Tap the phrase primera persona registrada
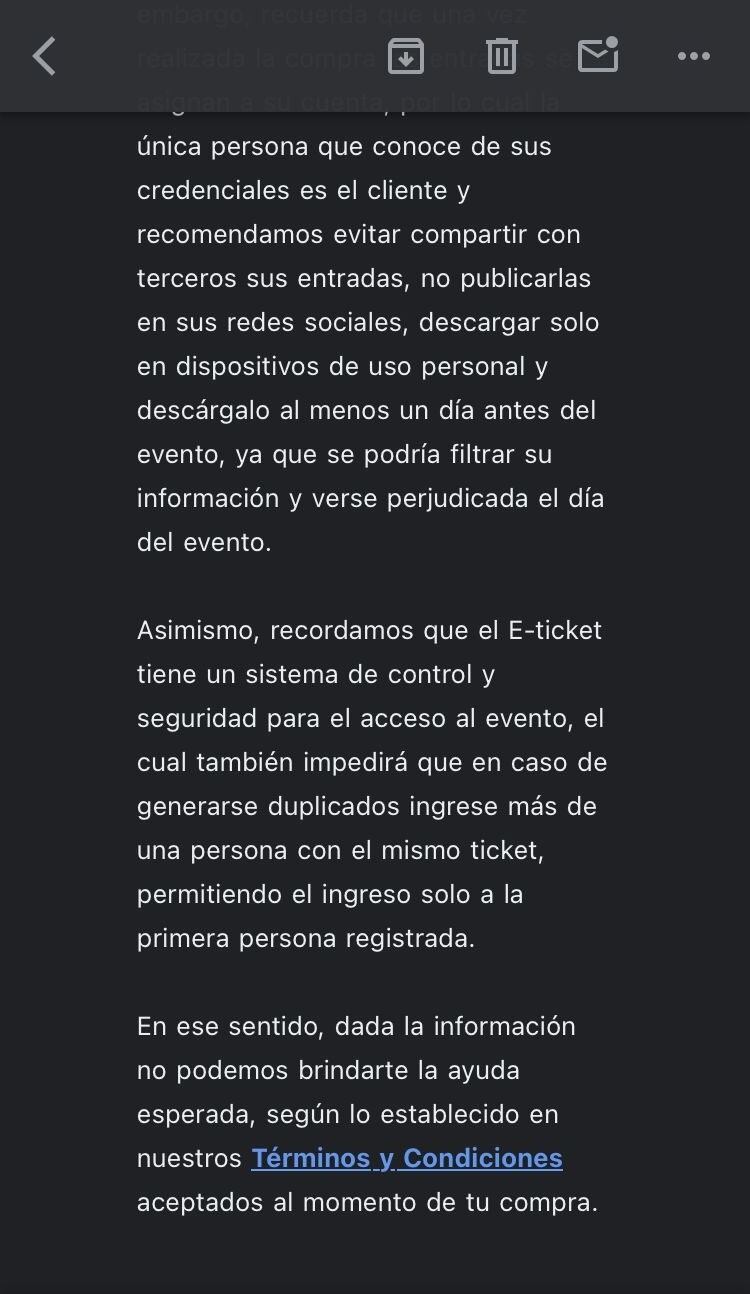 (x=330, y=938)
